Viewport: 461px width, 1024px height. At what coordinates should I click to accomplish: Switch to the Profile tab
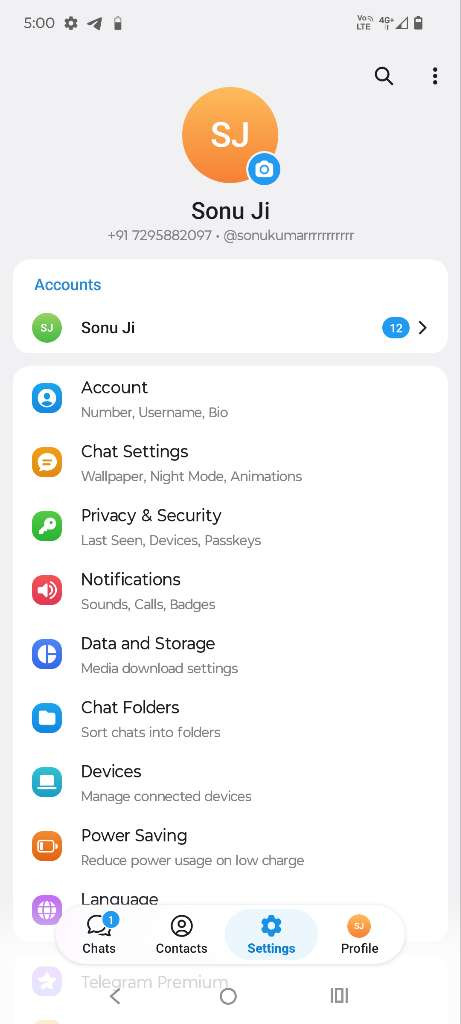click(x=359, y=935)
